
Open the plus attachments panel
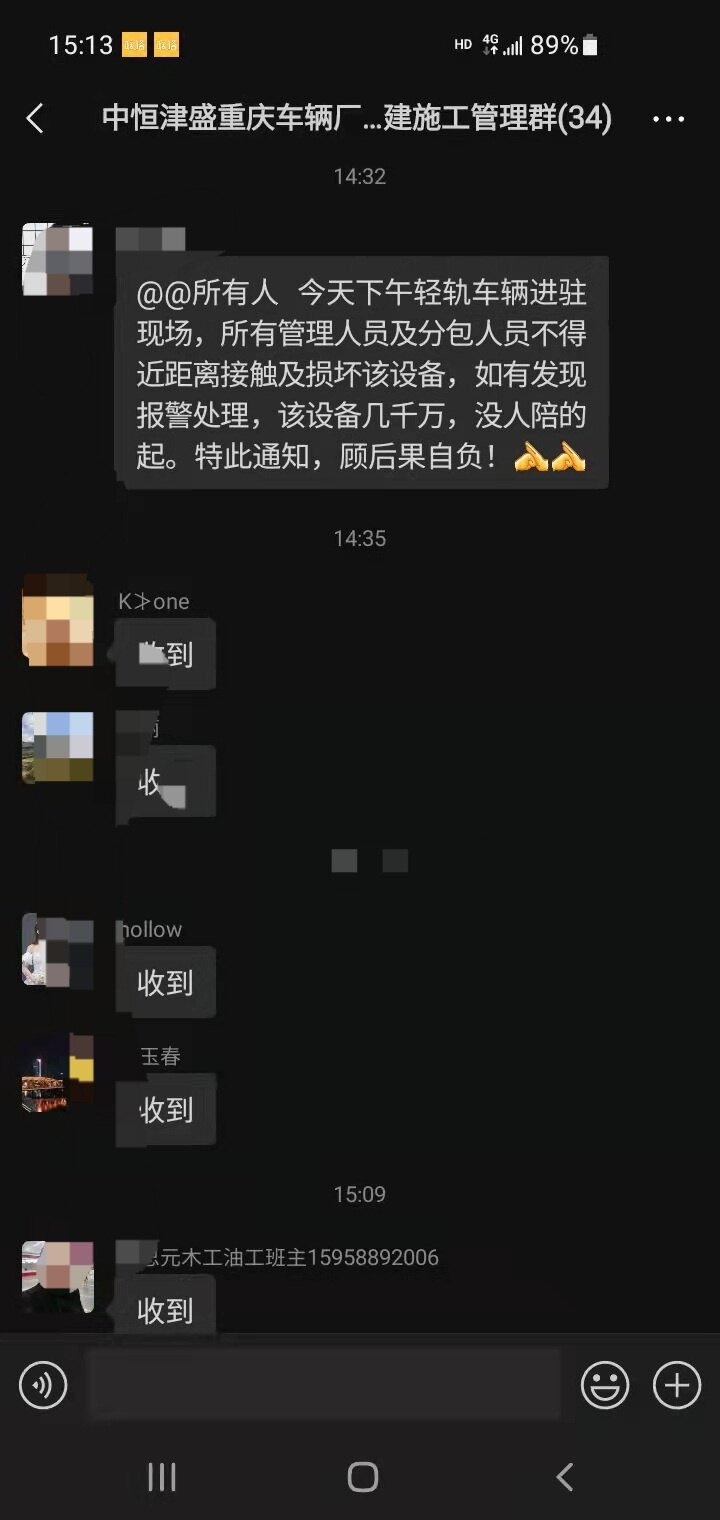(677, 1385)
